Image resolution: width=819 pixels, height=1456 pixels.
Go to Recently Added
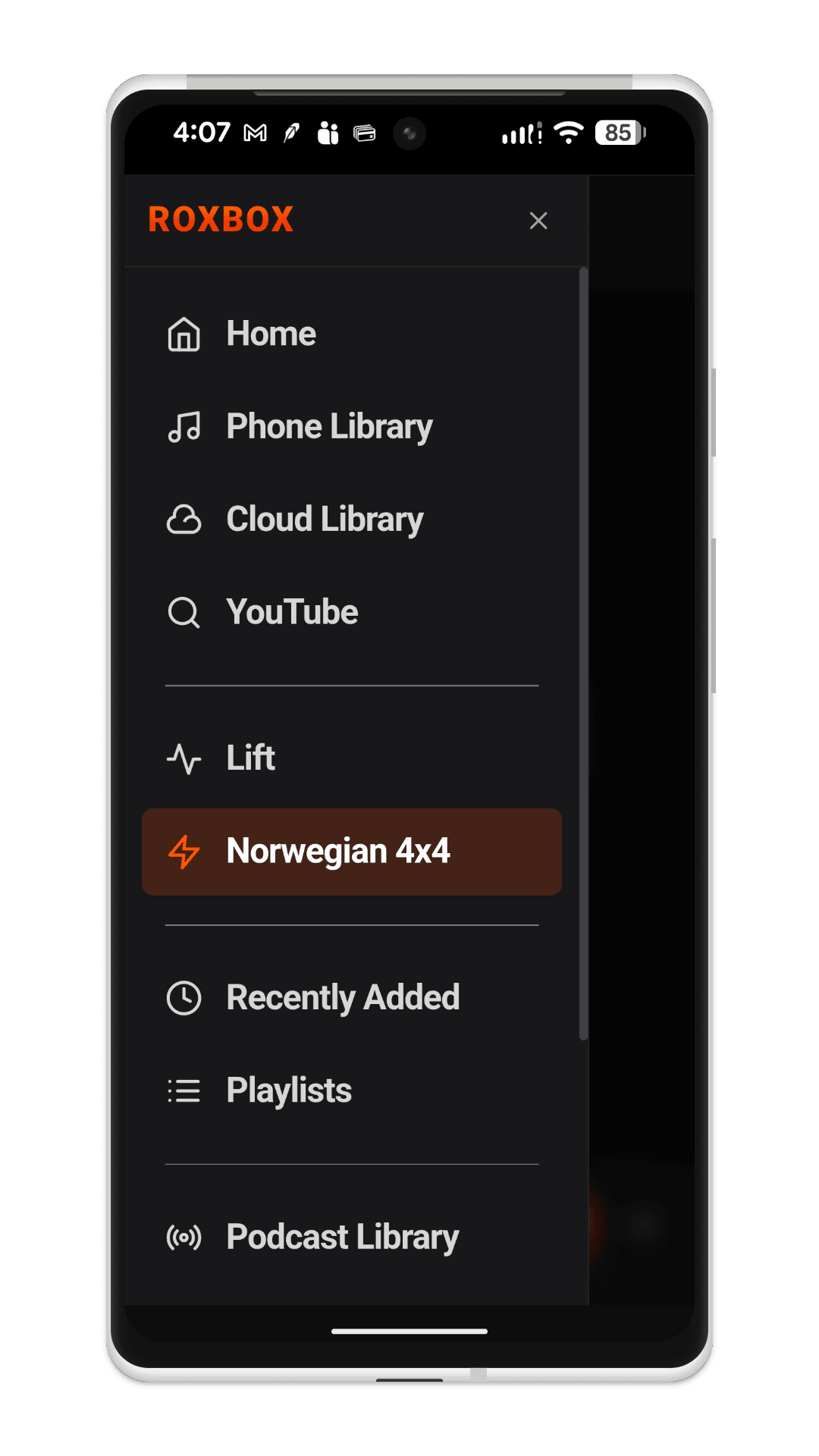tap(342, 998)
